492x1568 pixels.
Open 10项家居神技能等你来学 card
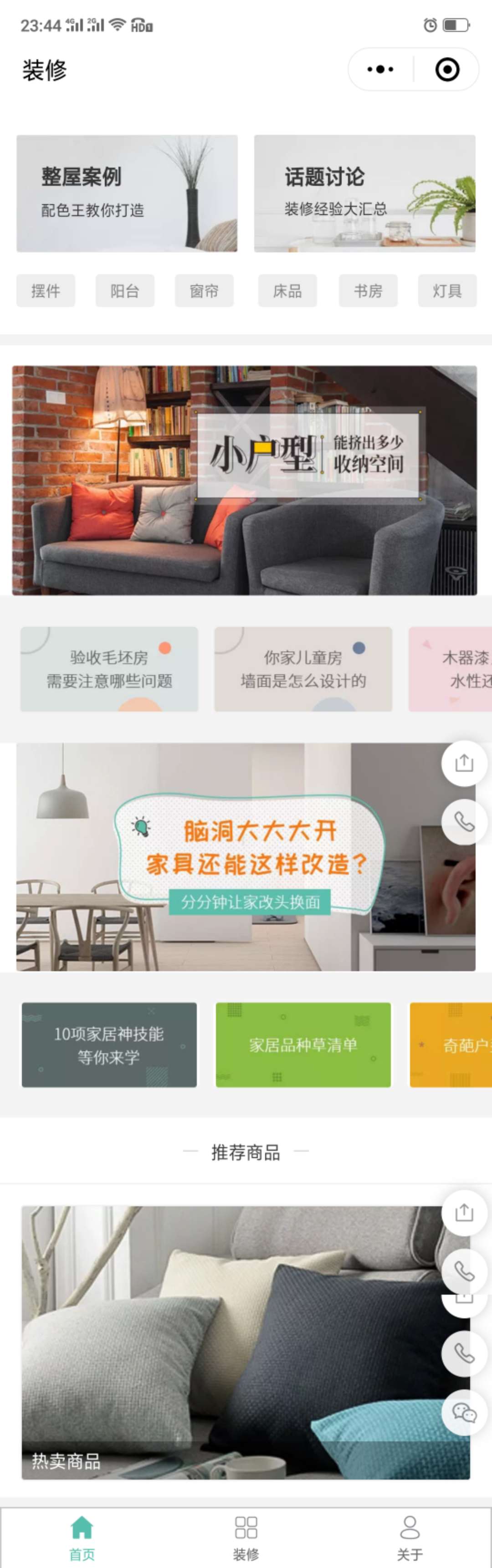coord(110,1045)
